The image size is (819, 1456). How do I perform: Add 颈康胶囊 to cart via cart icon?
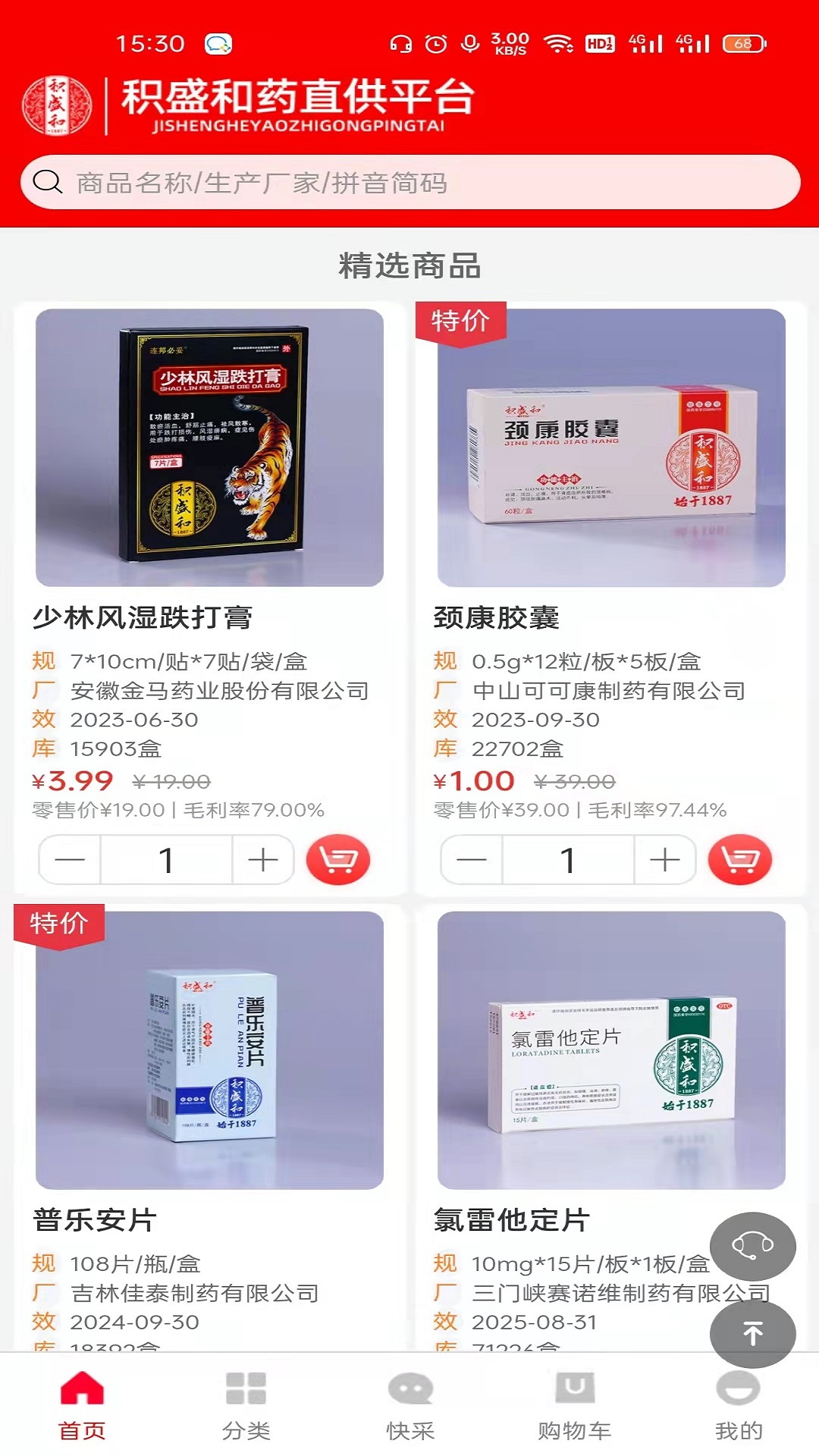coord(739,861)
